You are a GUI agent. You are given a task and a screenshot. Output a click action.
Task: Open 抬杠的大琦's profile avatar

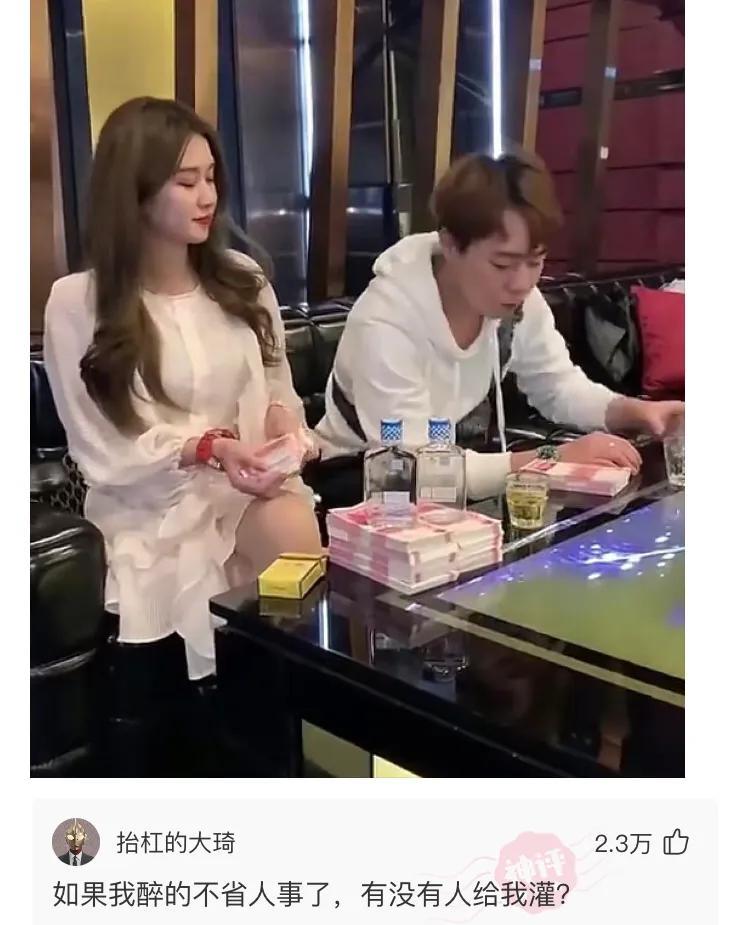76,842
